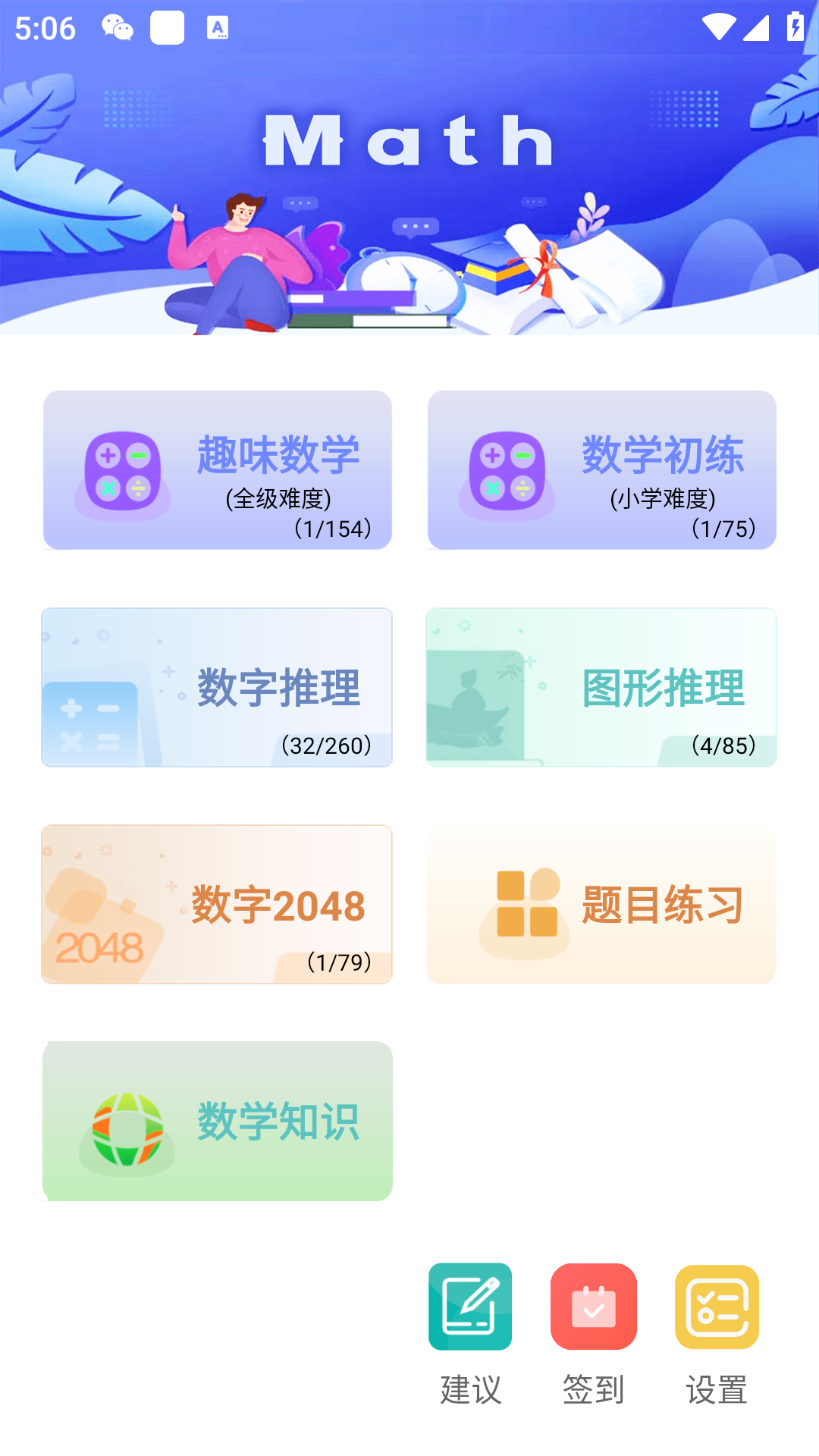819x1456 pixels.
Task: Open the 图形推理 card
Action: pyautogui.click(x=601, y=686)
